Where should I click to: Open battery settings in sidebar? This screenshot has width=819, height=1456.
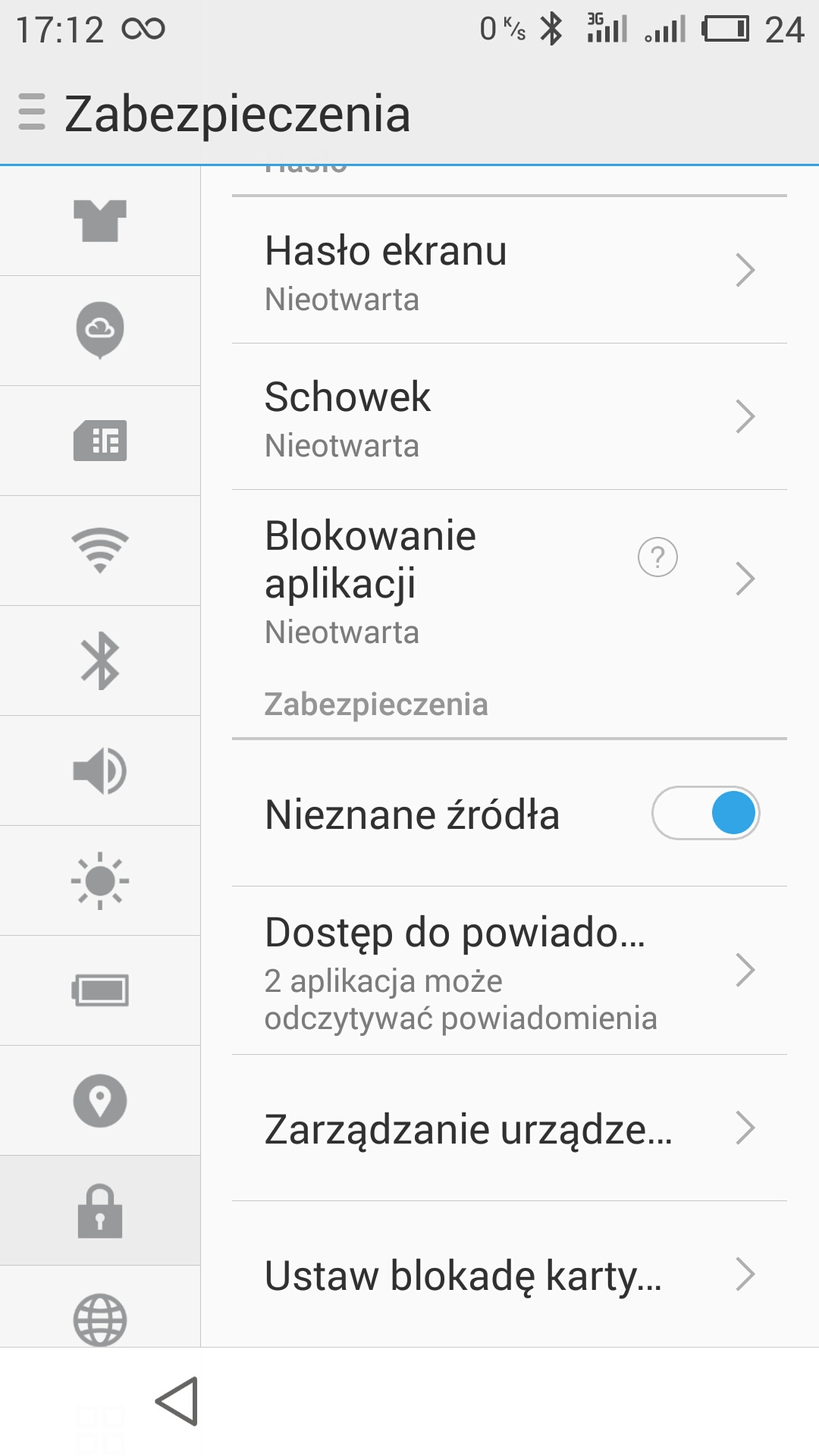pos(100,990)
